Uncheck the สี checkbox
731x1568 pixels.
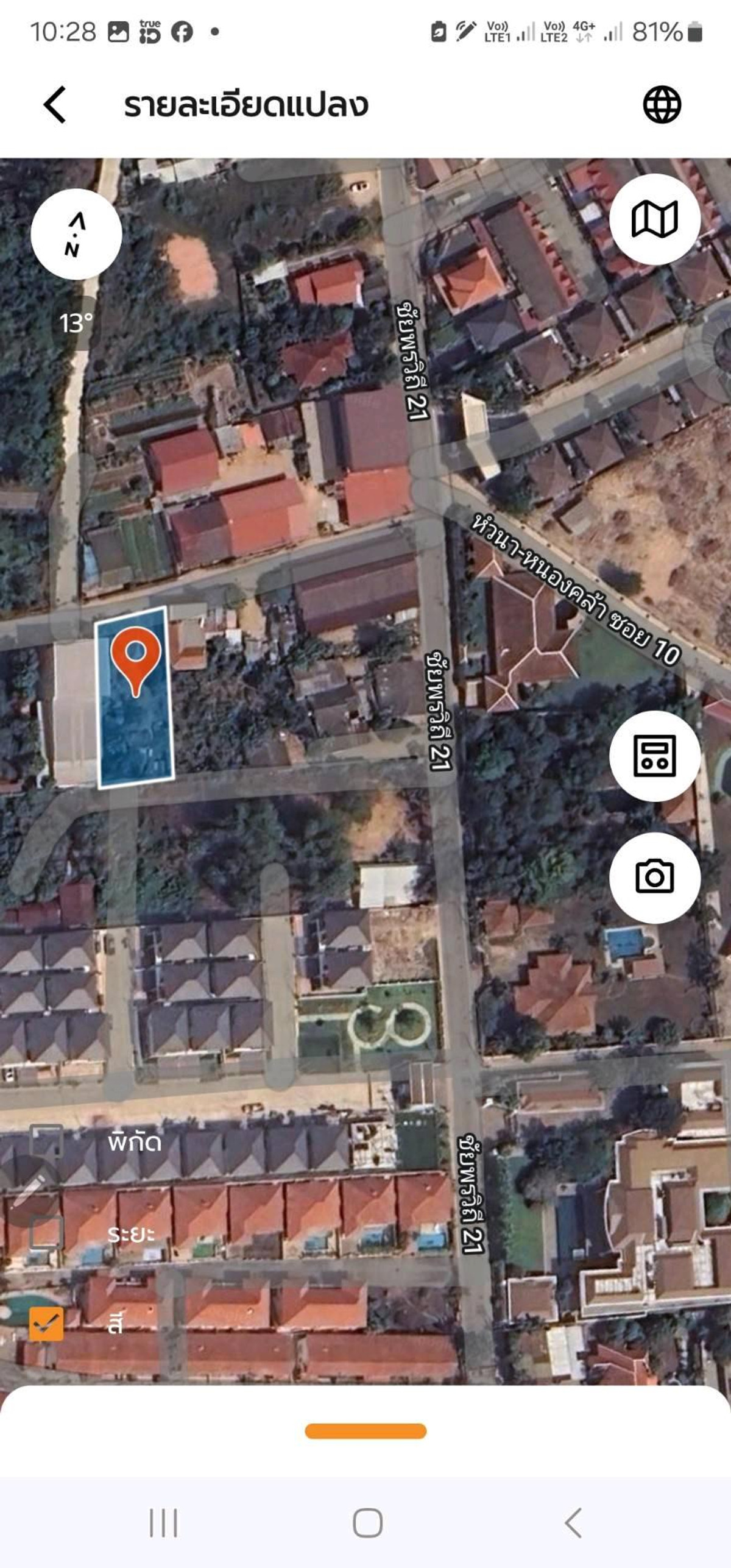point(47,1324)
